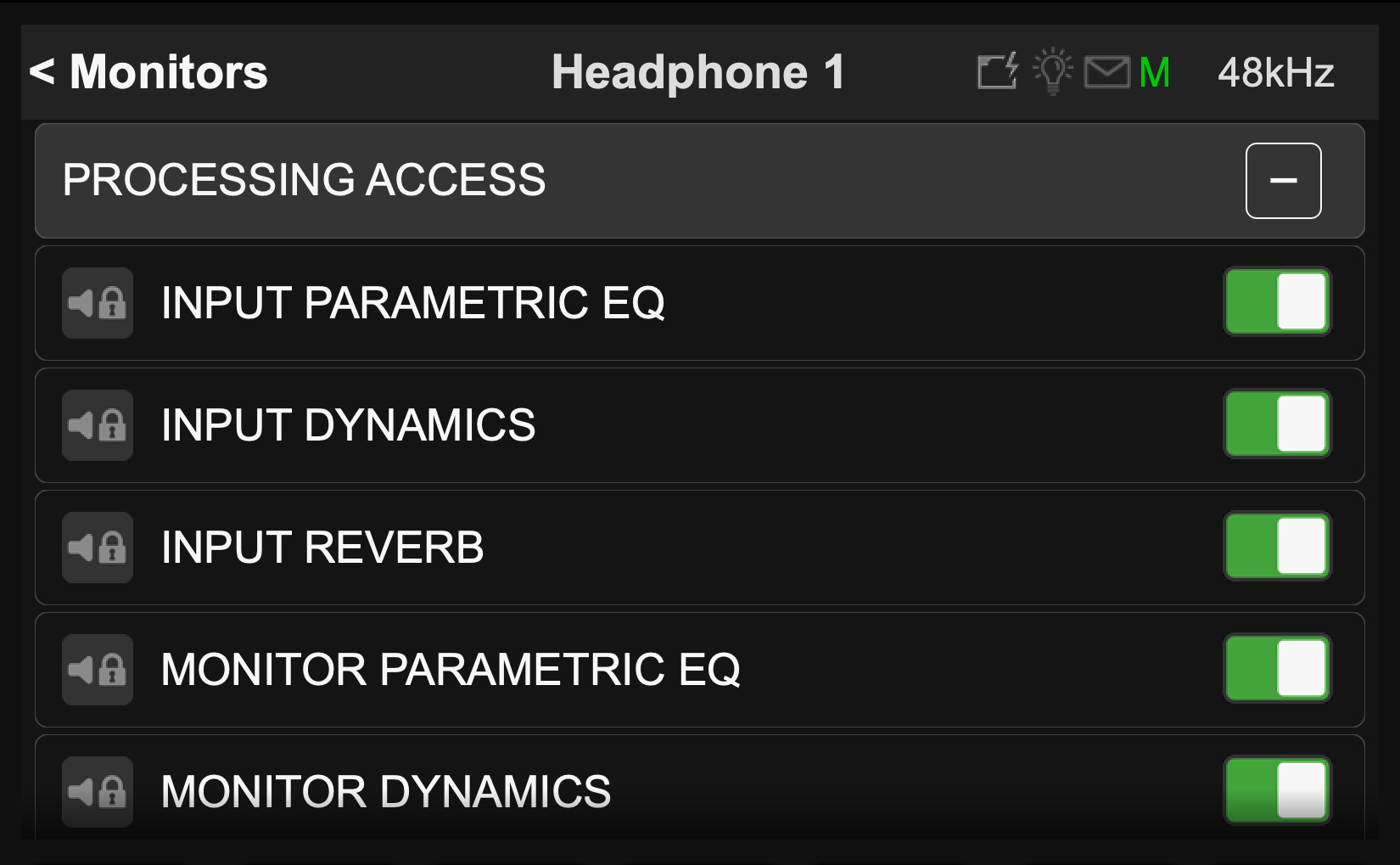Disable Input Dynamics access switch

tap(1277, 424)
